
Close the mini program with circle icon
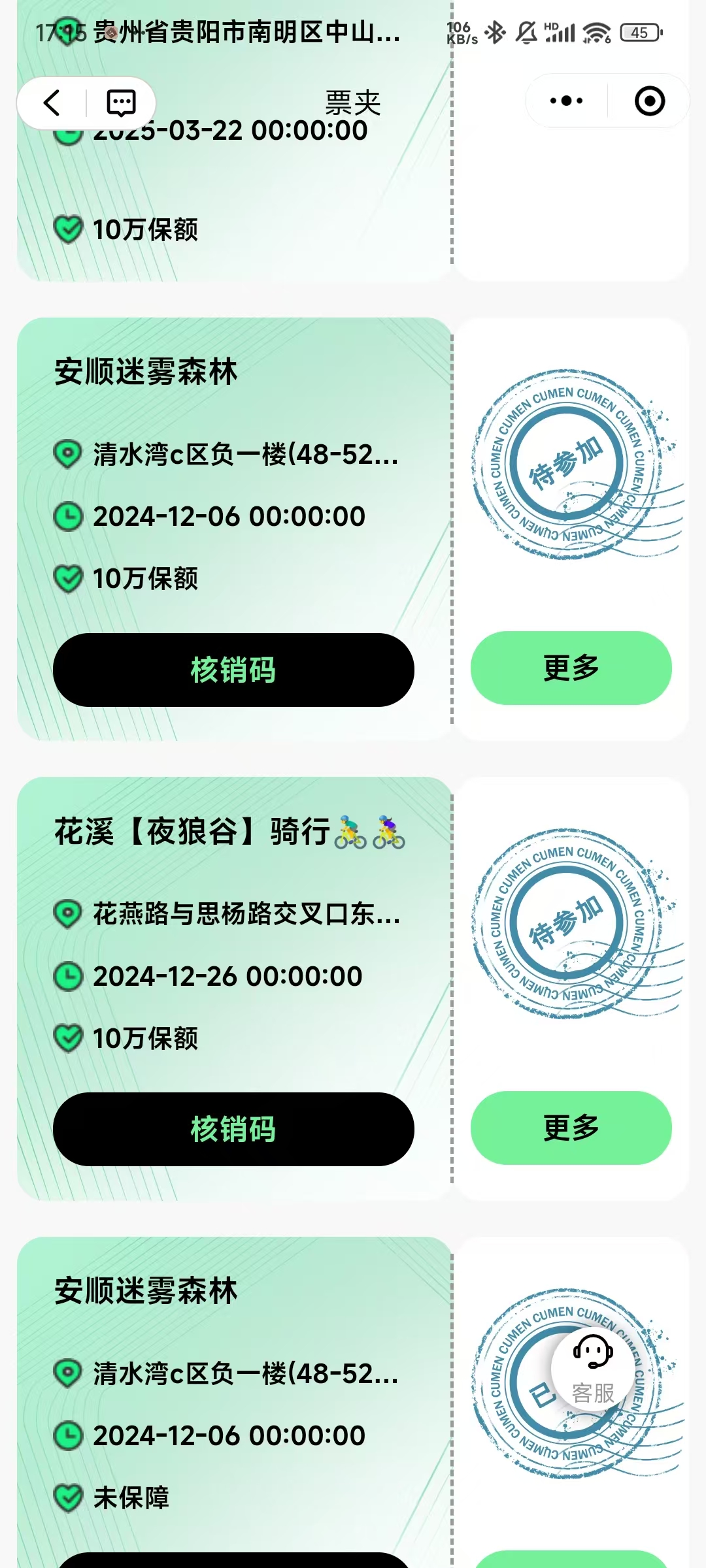point(649,101)
